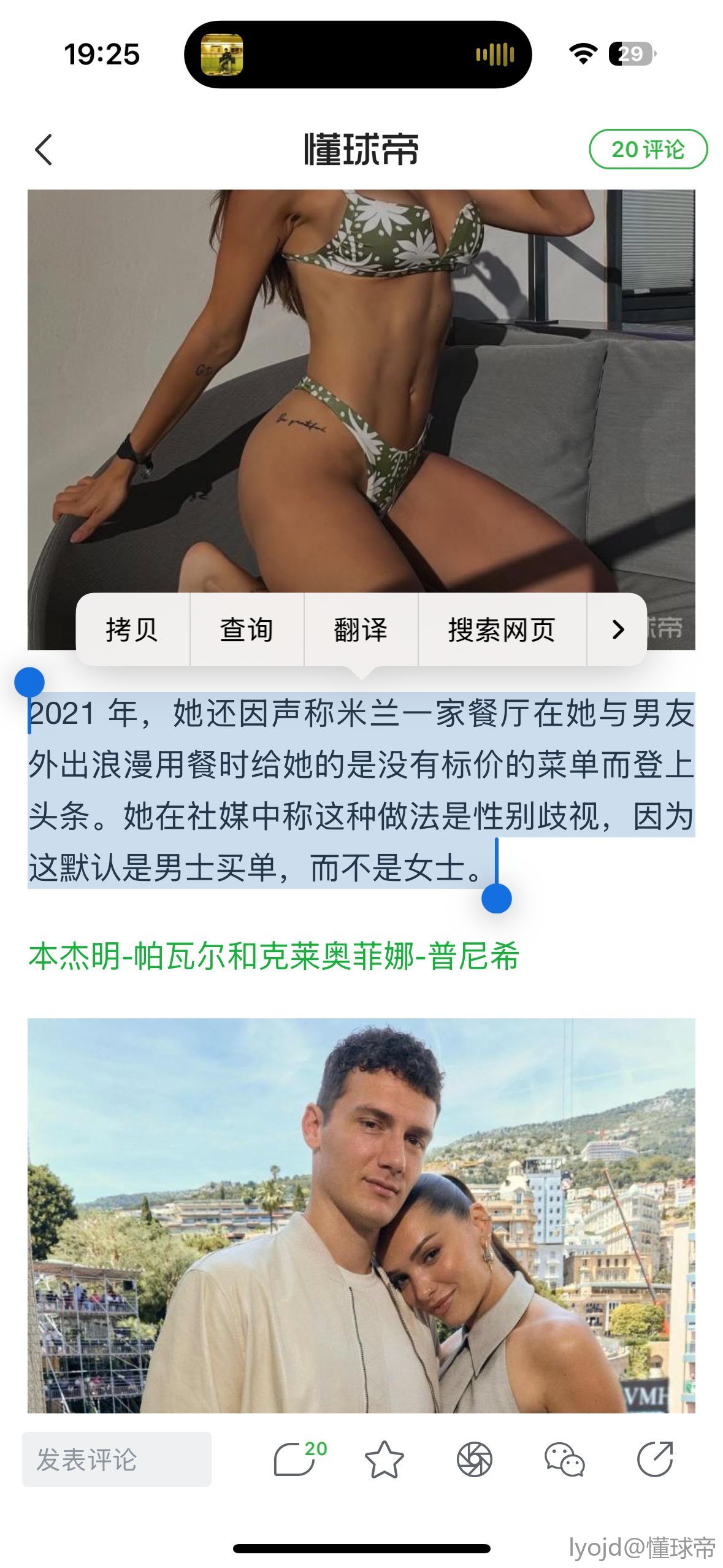Show more text selection options arrow

(x=618, y=629)
